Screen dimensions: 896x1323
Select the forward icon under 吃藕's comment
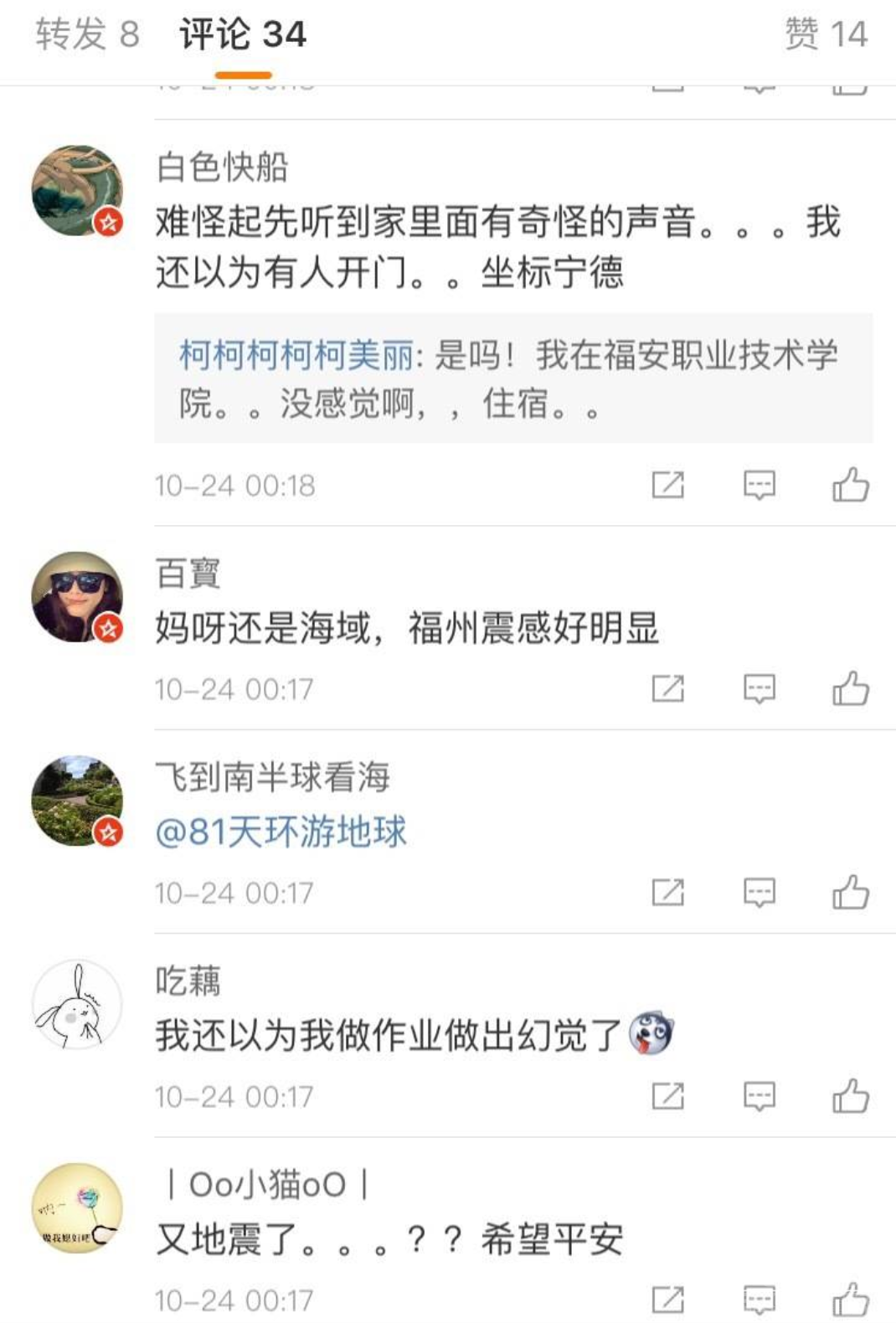pos(667,1093)
